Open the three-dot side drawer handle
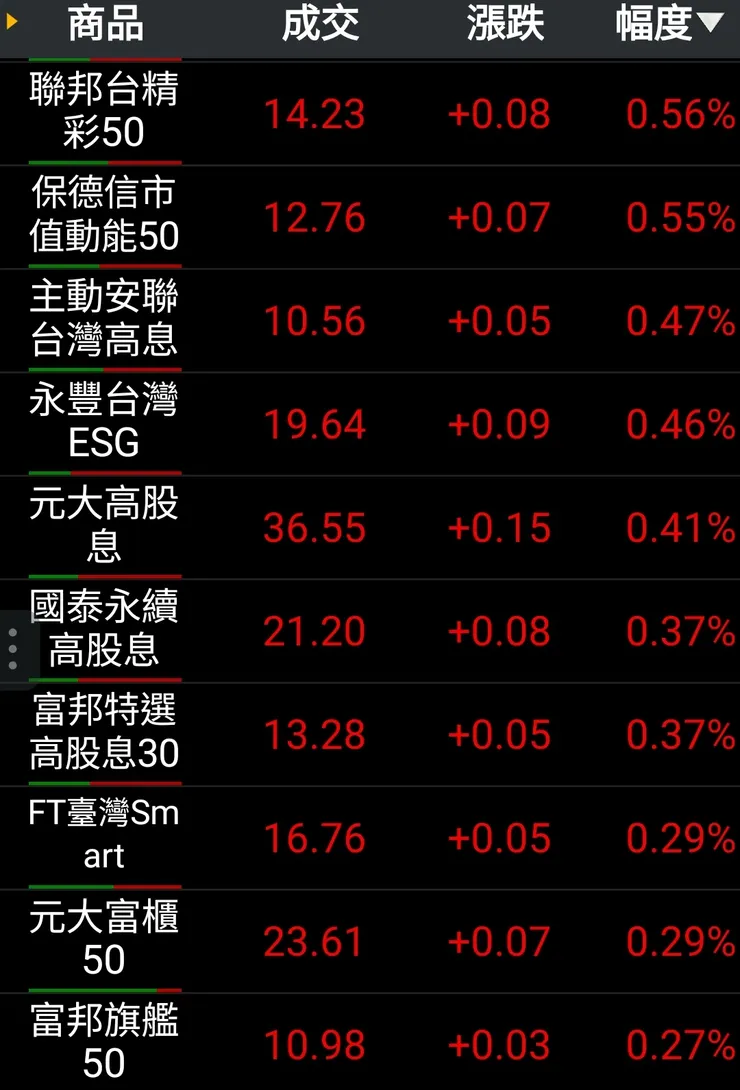 coord(12,647)
